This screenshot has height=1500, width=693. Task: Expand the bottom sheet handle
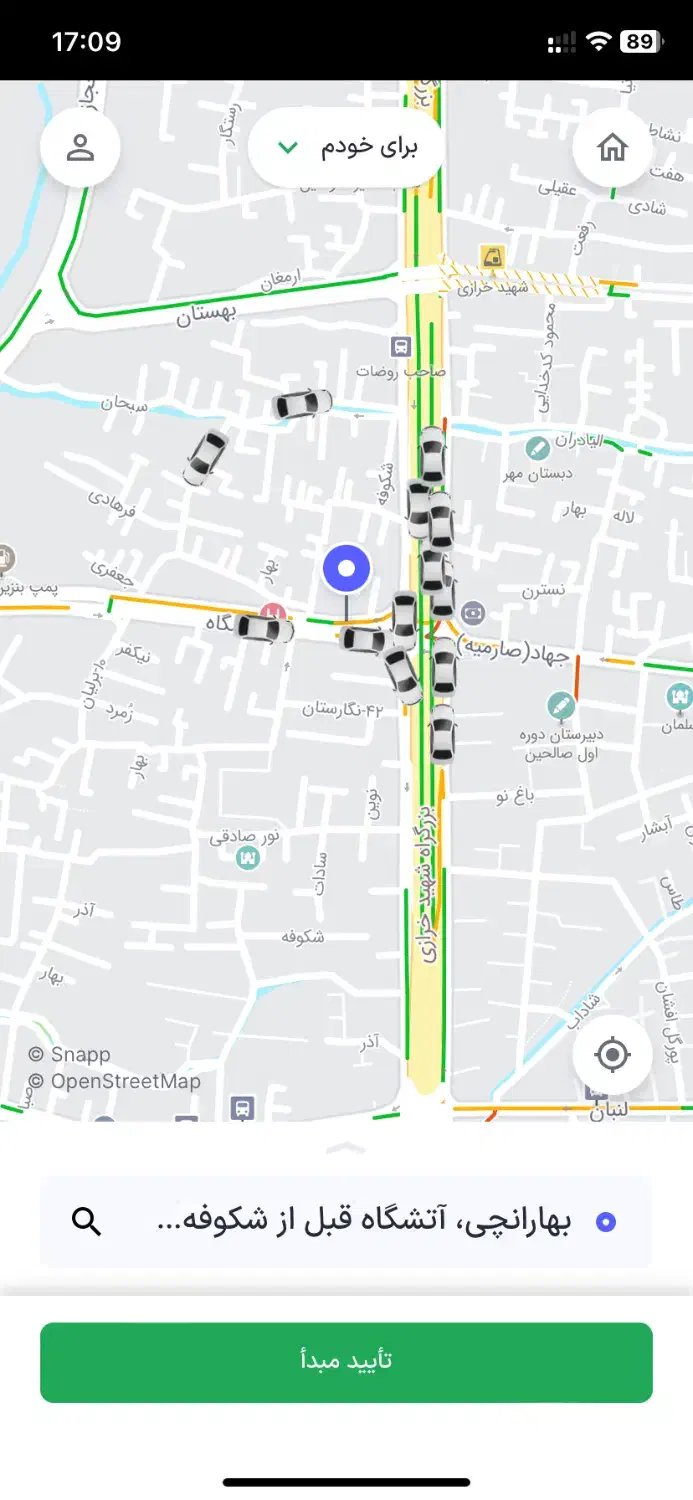[x=346, y=1146]
